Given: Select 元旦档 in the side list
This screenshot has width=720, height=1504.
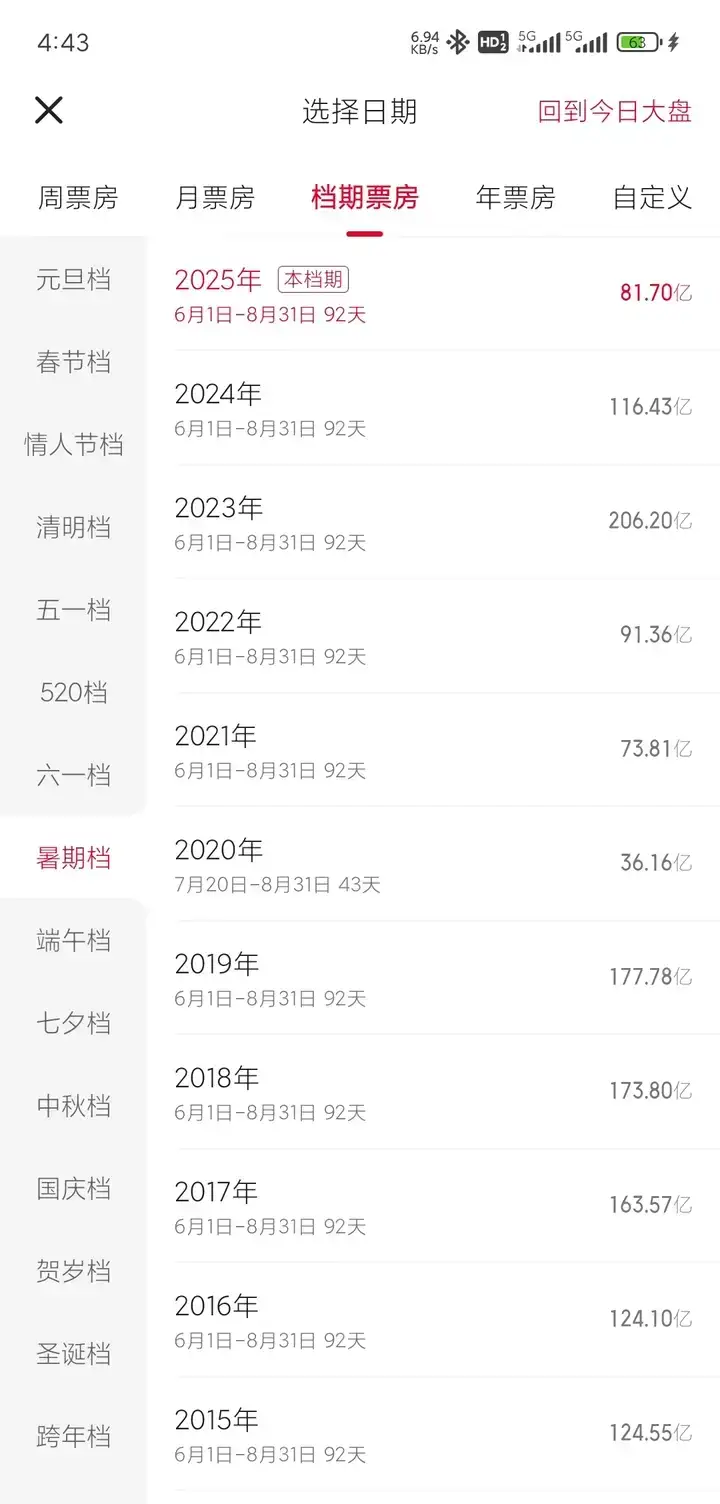Looking at the screenshot, I should click(73, 279).
